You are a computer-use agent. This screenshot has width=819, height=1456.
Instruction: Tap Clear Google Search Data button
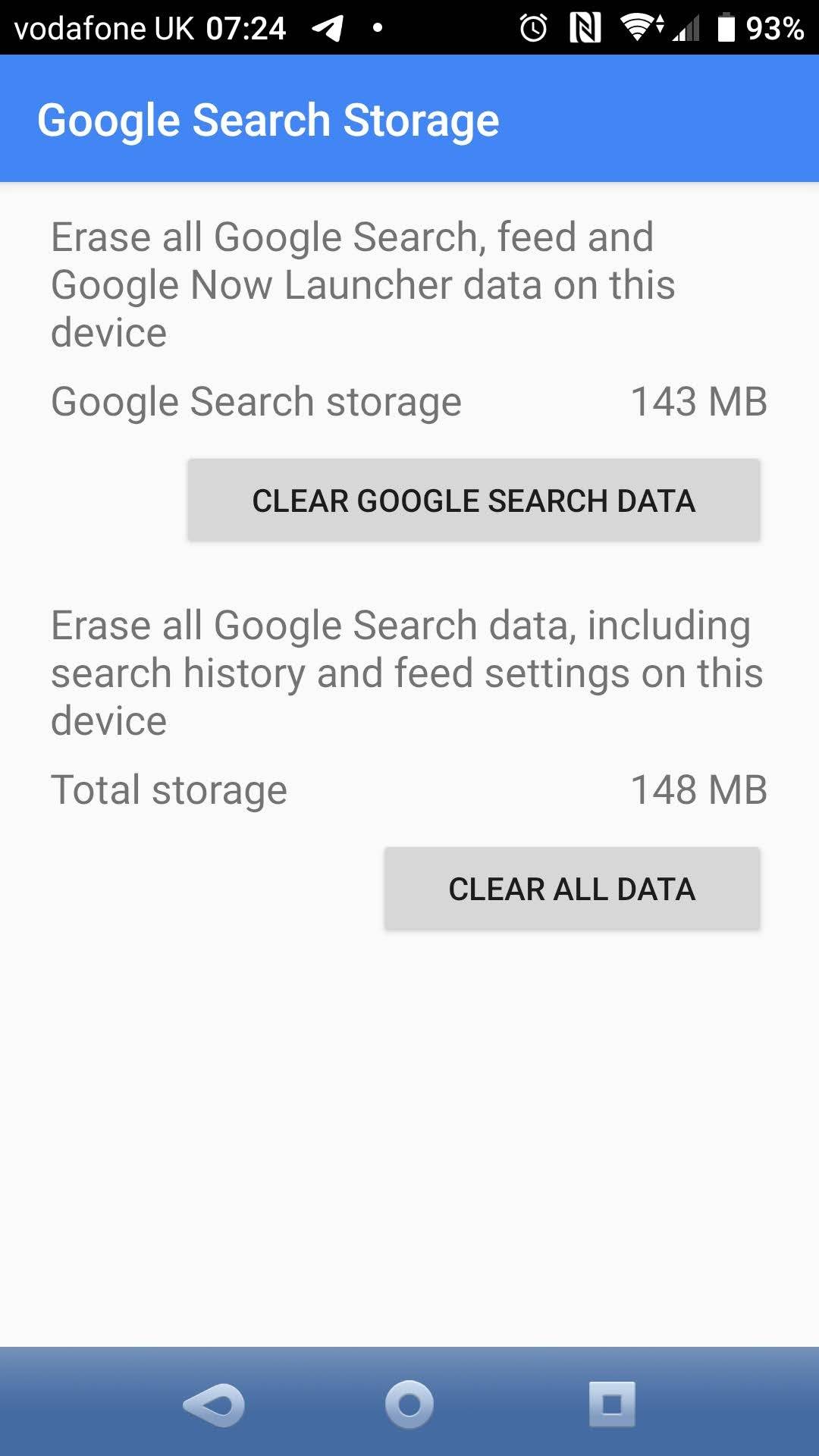(473, 500)
